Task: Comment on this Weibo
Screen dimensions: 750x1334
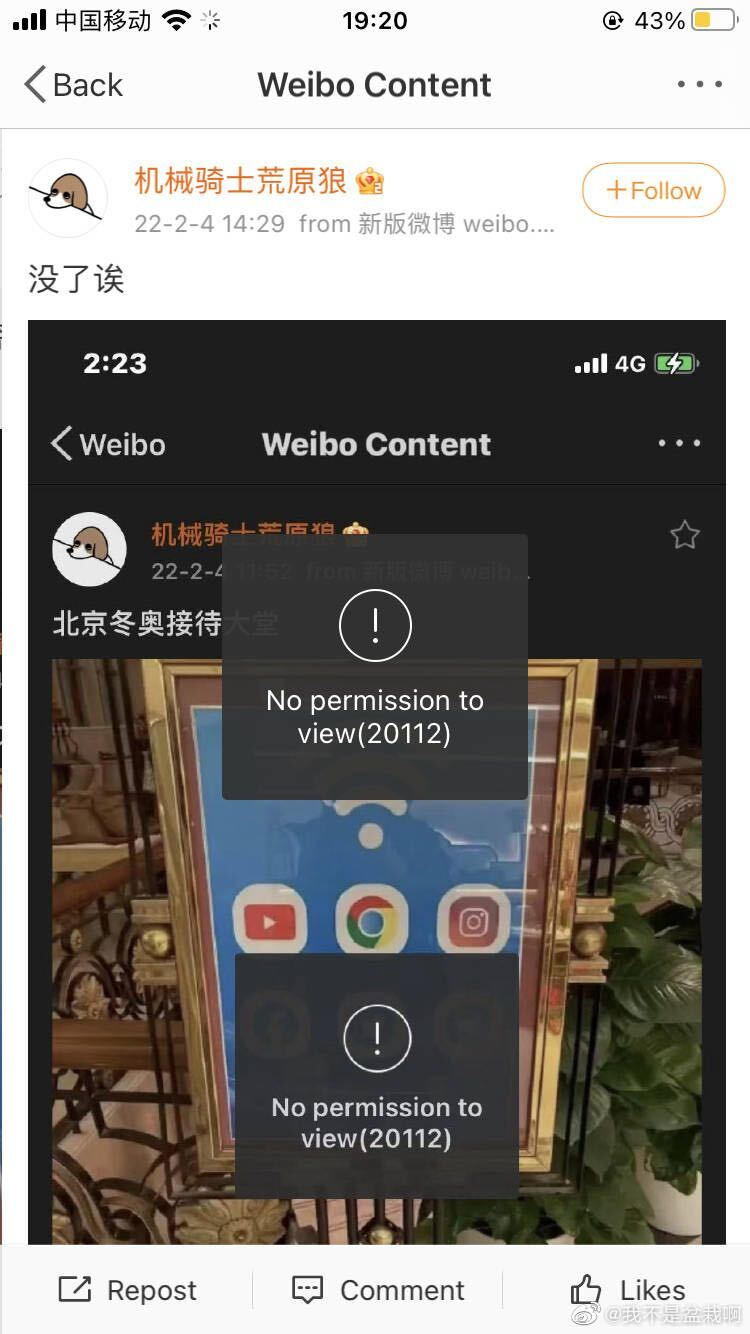Action: [378, 1290]
